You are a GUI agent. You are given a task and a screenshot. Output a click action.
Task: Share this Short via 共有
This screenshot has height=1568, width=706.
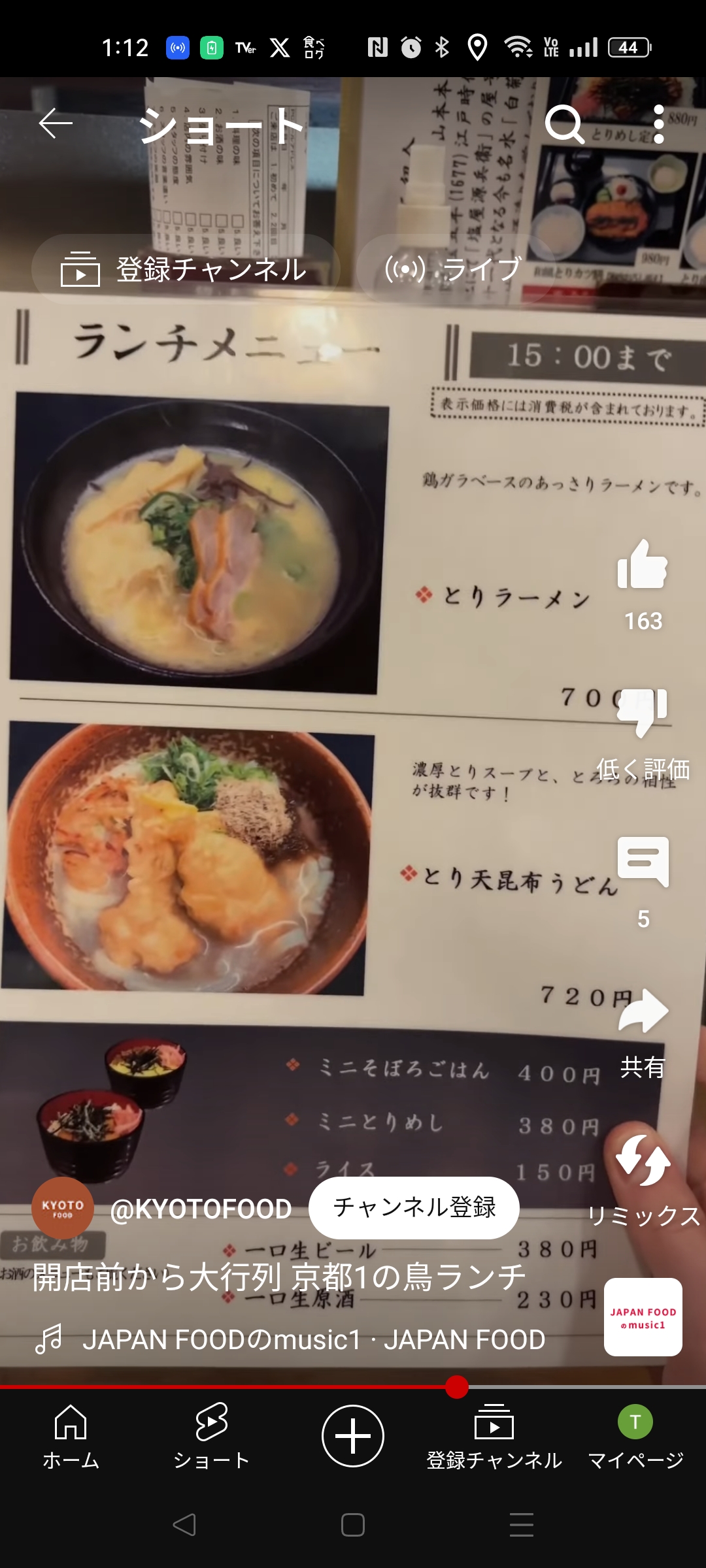tap(643, 1013)
